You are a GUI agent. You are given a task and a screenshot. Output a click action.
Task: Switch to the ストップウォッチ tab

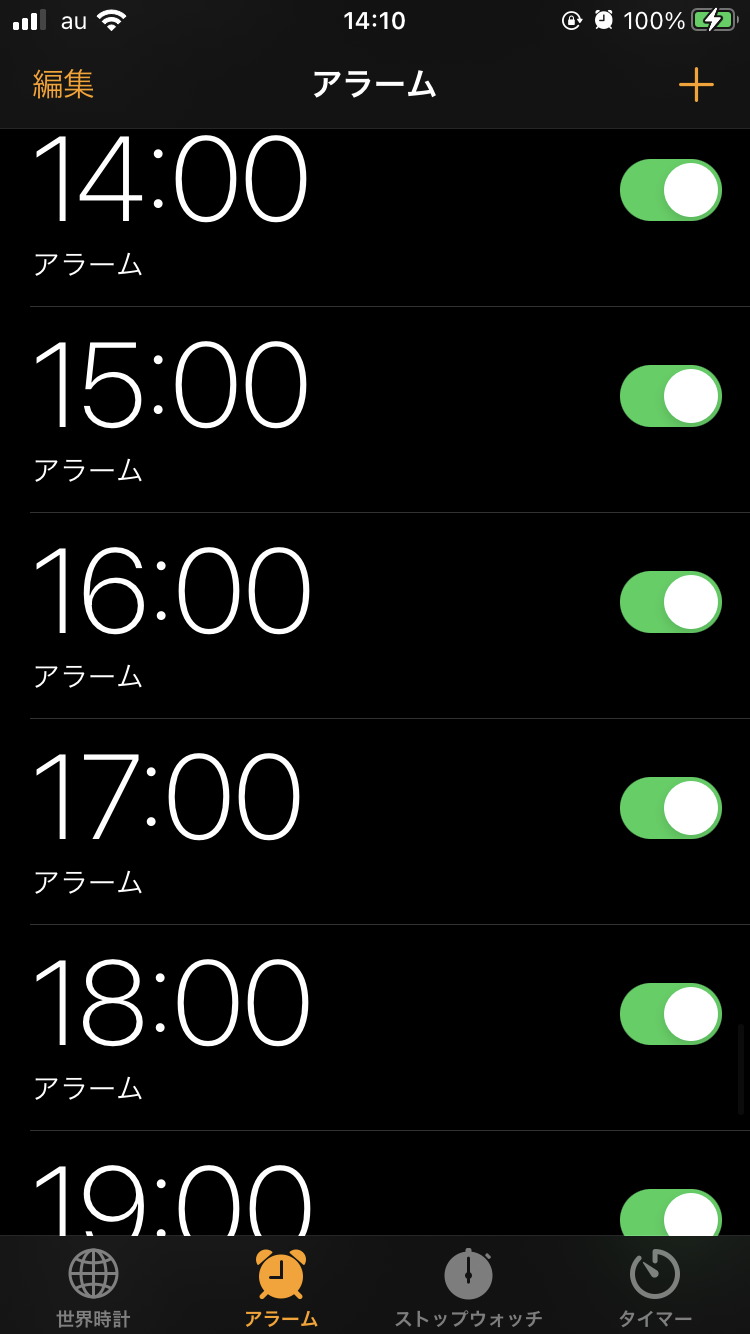pos(469,1288)
